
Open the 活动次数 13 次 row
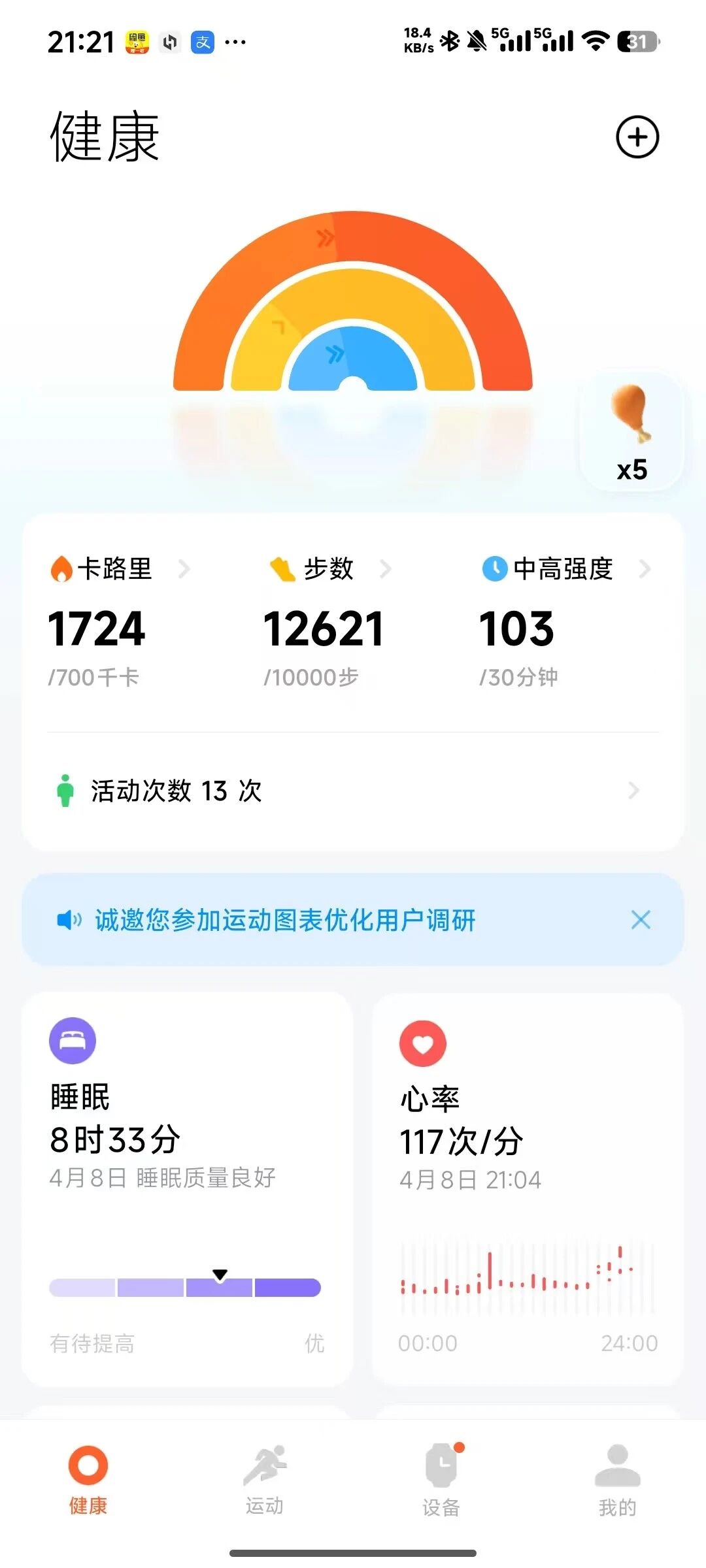(353, 791)
